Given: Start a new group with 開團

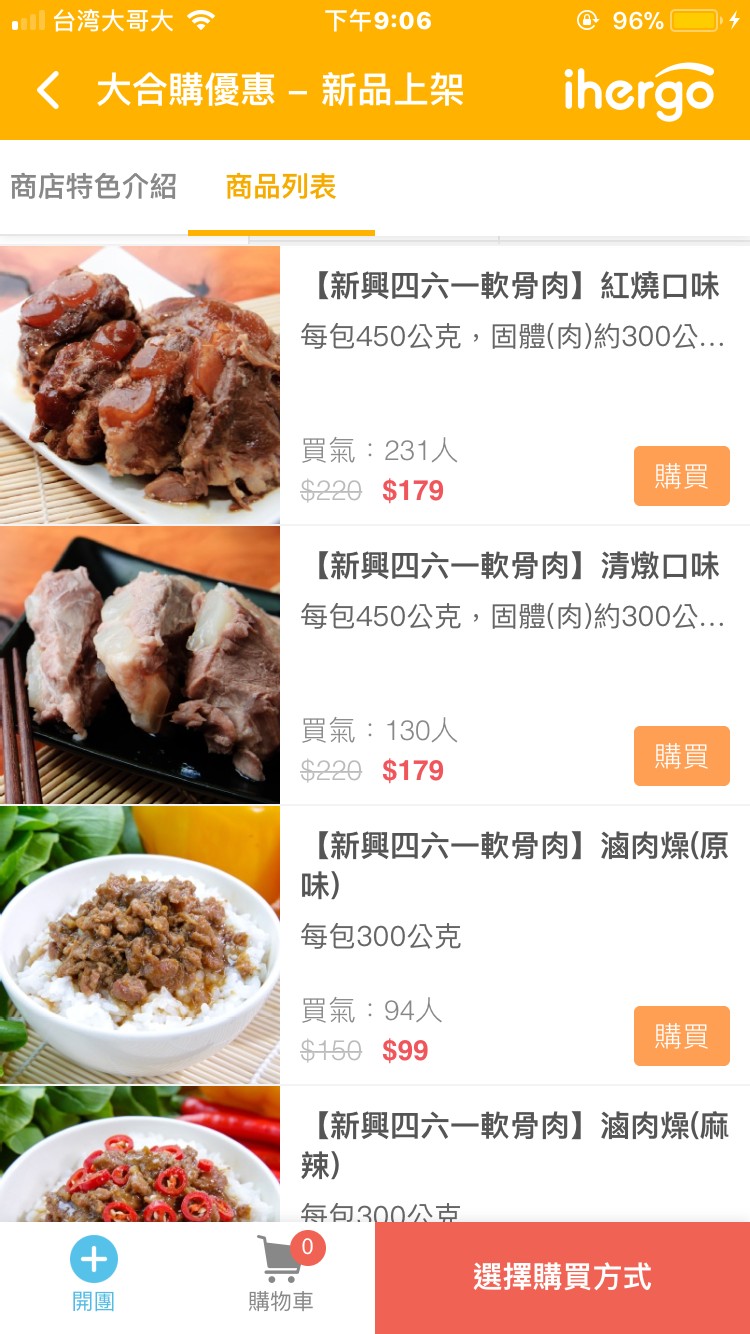Looking at the screenshot, I should pos(93,1273).
